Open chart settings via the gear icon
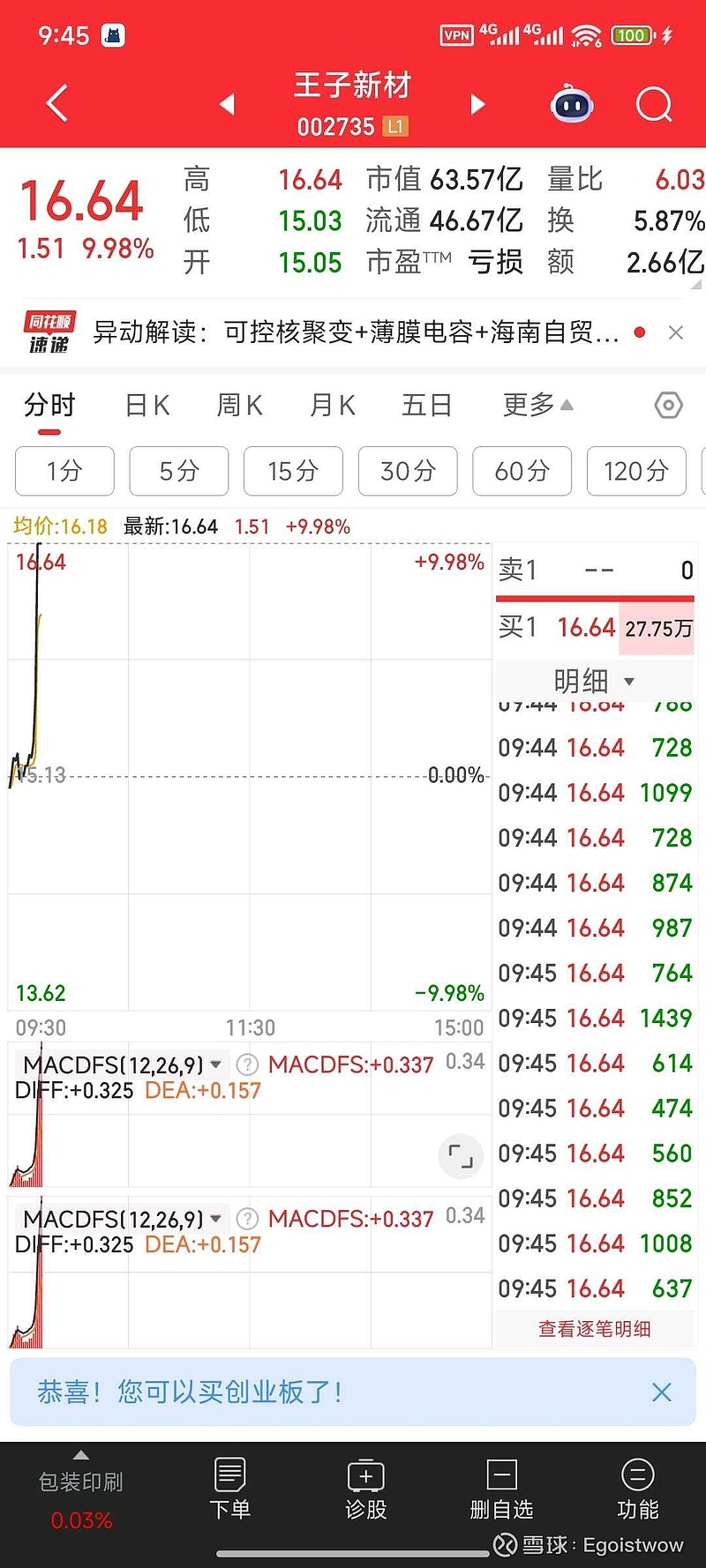 click(x=668, y=405)
